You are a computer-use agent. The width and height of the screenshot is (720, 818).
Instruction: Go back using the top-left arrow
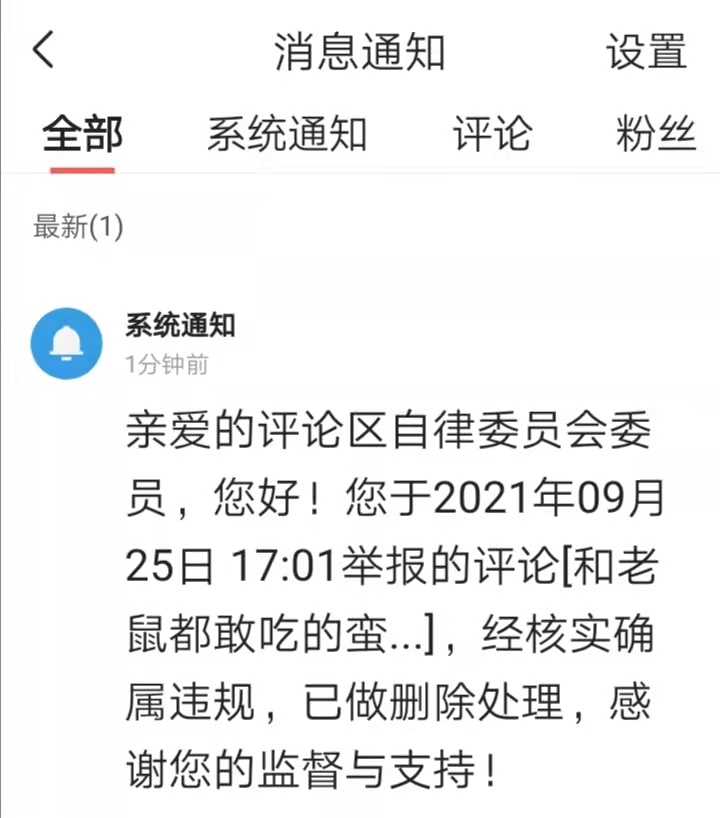[44, 50]
